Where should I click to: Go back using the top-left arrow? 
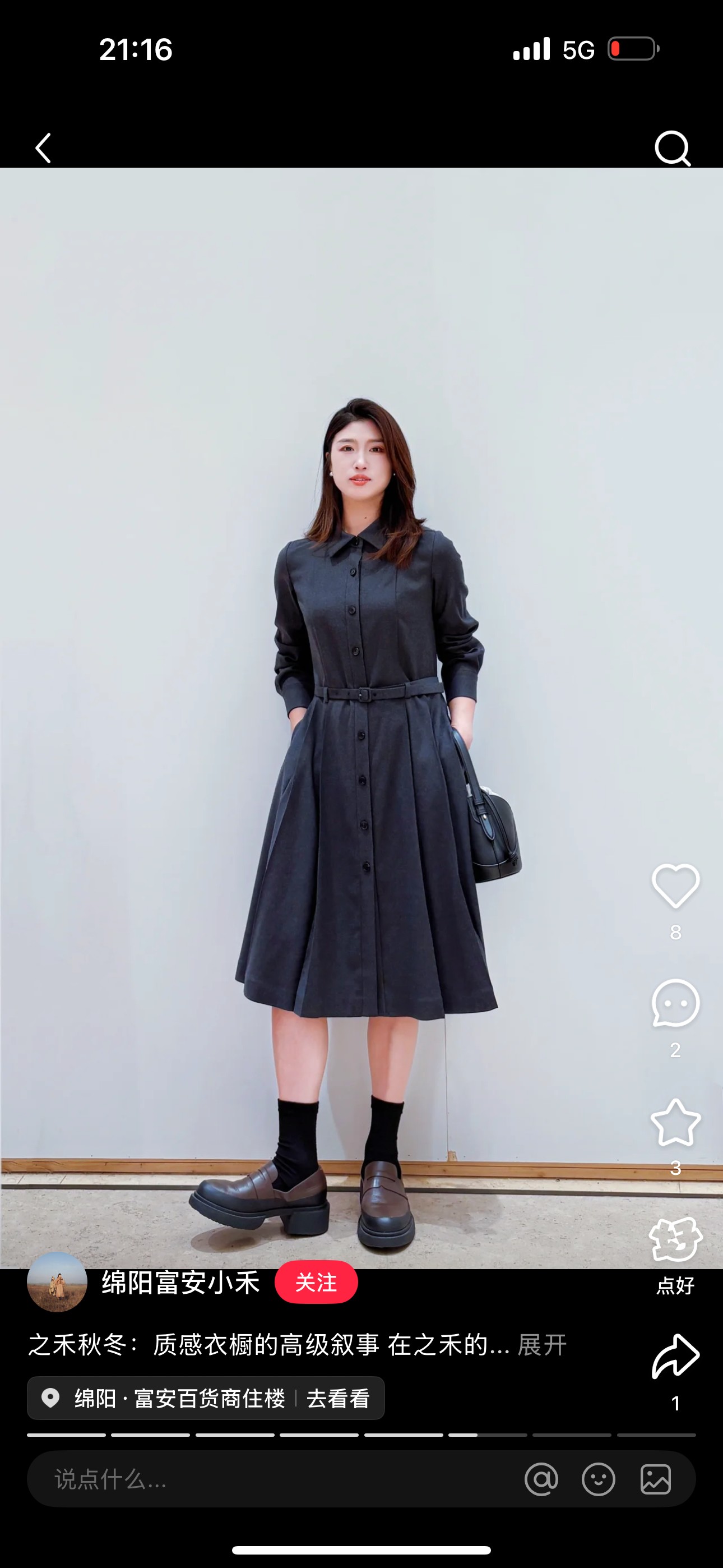pyautogui.click(x=43, y=148)
